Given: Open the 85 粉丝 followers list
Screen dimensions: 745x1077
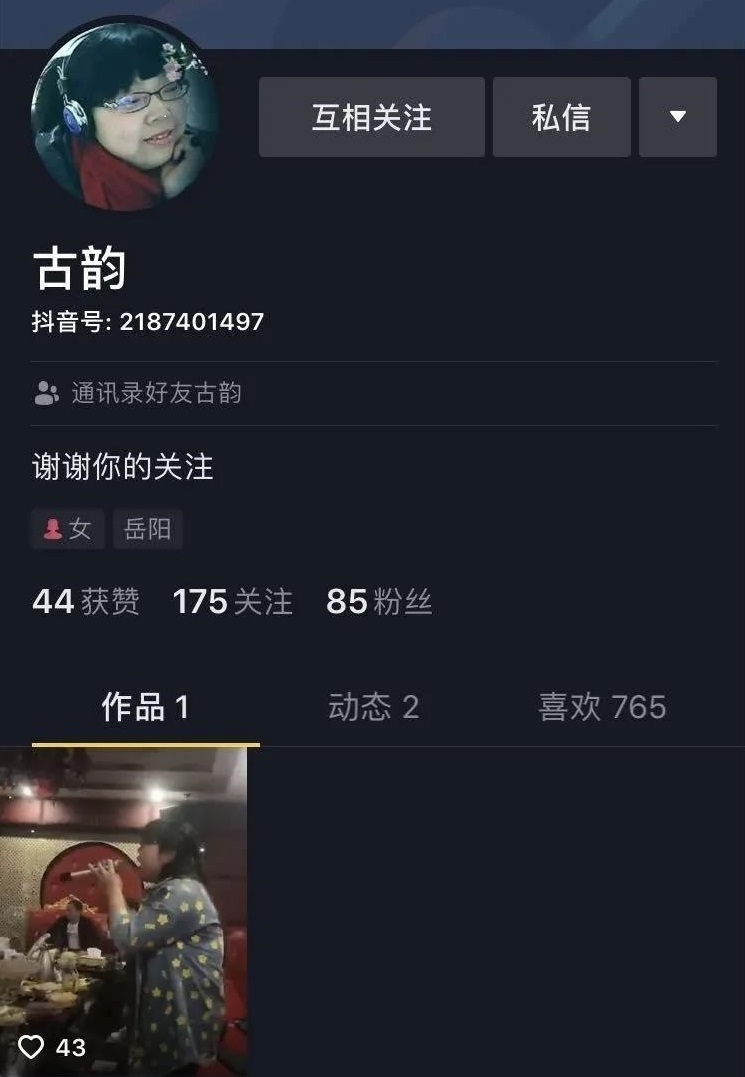Looking at the screenshot, I should point(379,602).
